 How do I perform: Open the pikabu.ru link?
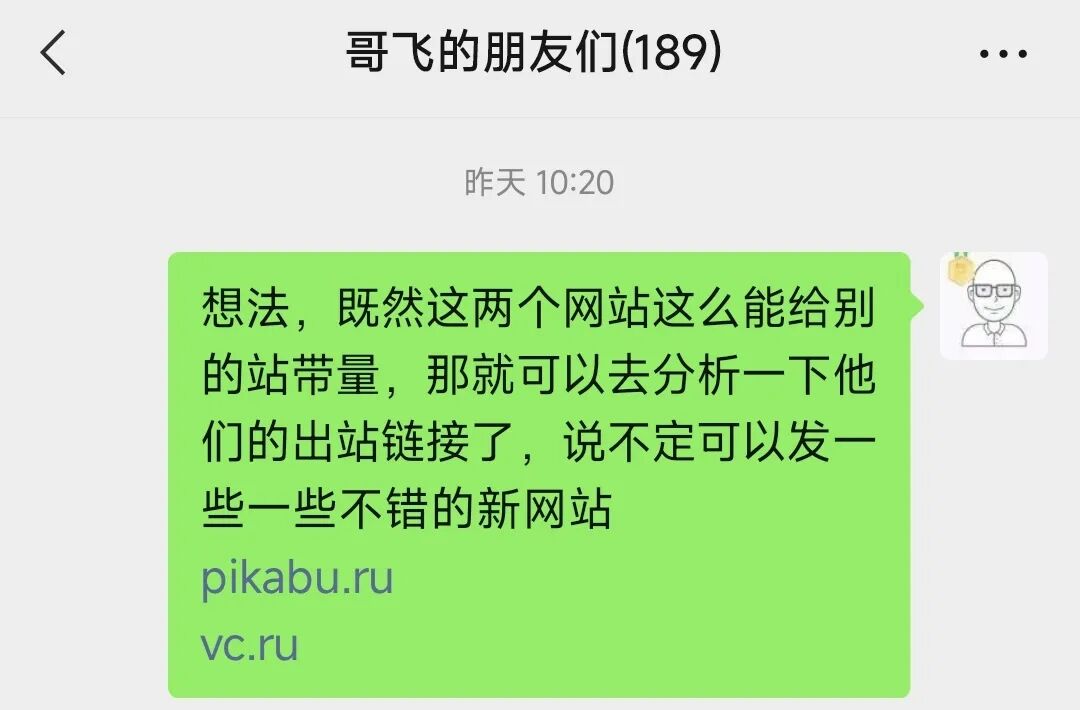pos(297,579)
